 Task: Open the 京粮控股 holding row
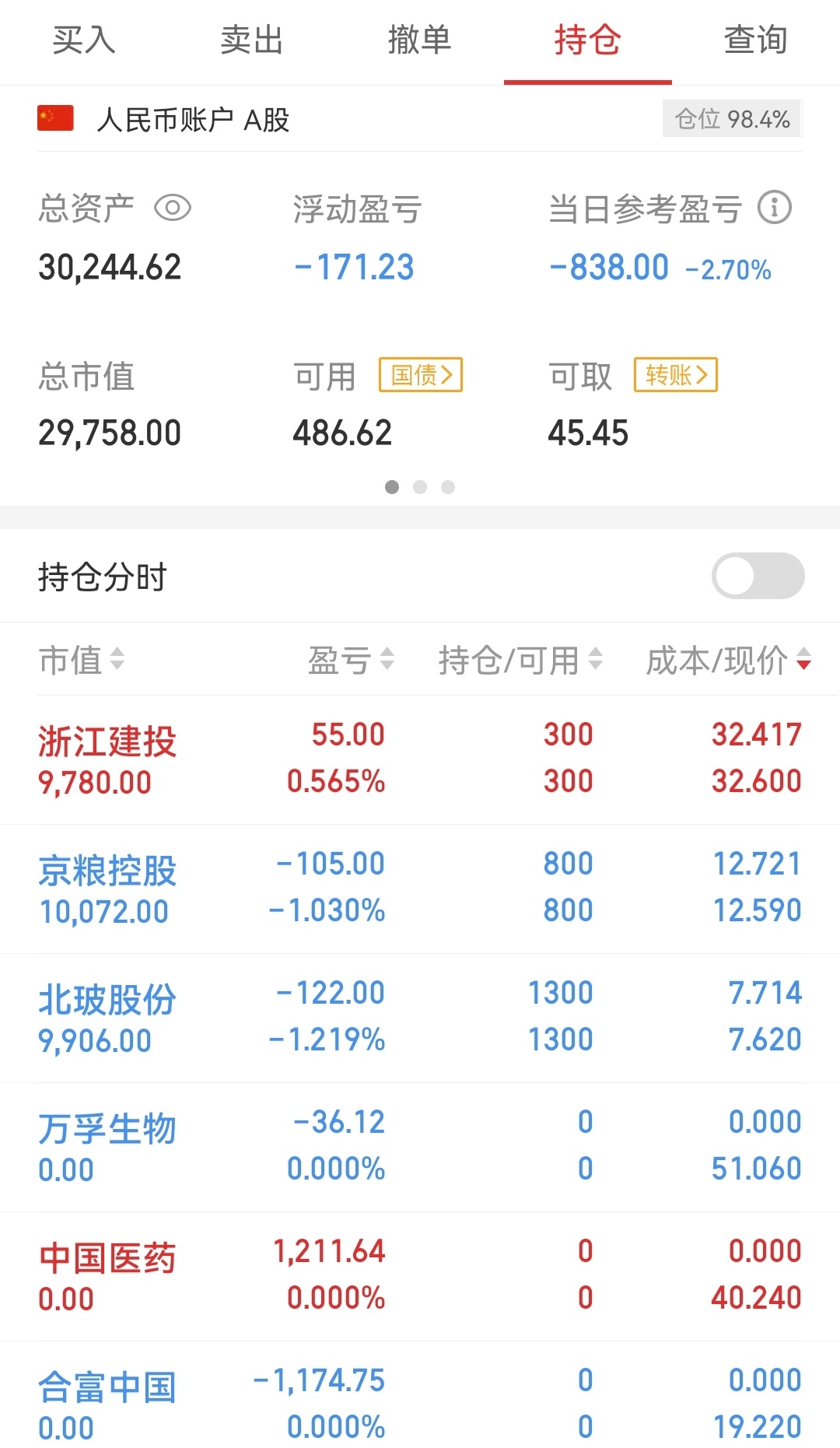pos(420,889)
